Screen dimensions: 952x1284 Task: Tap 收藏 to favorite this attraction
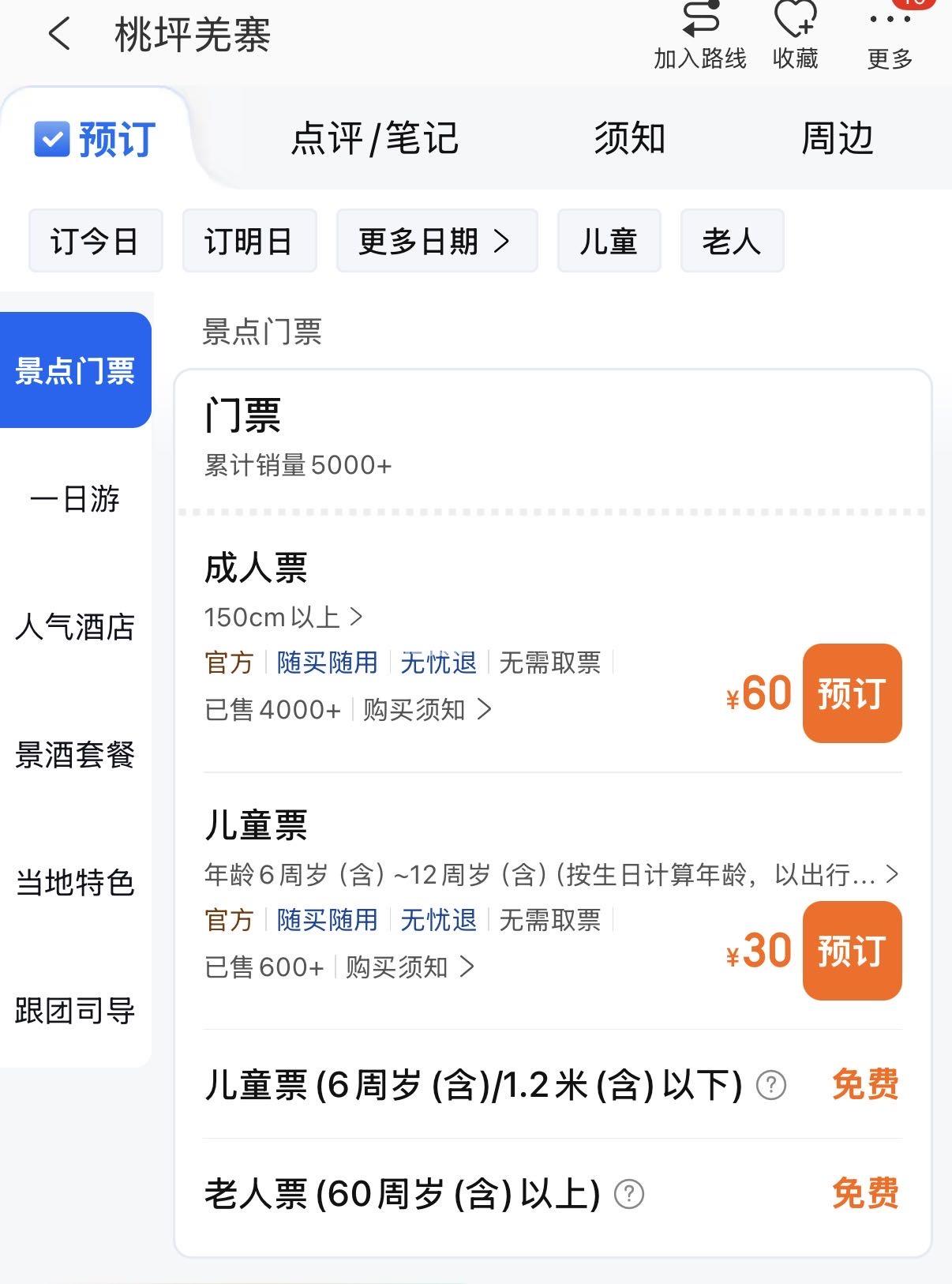click(x=795, y=37)
